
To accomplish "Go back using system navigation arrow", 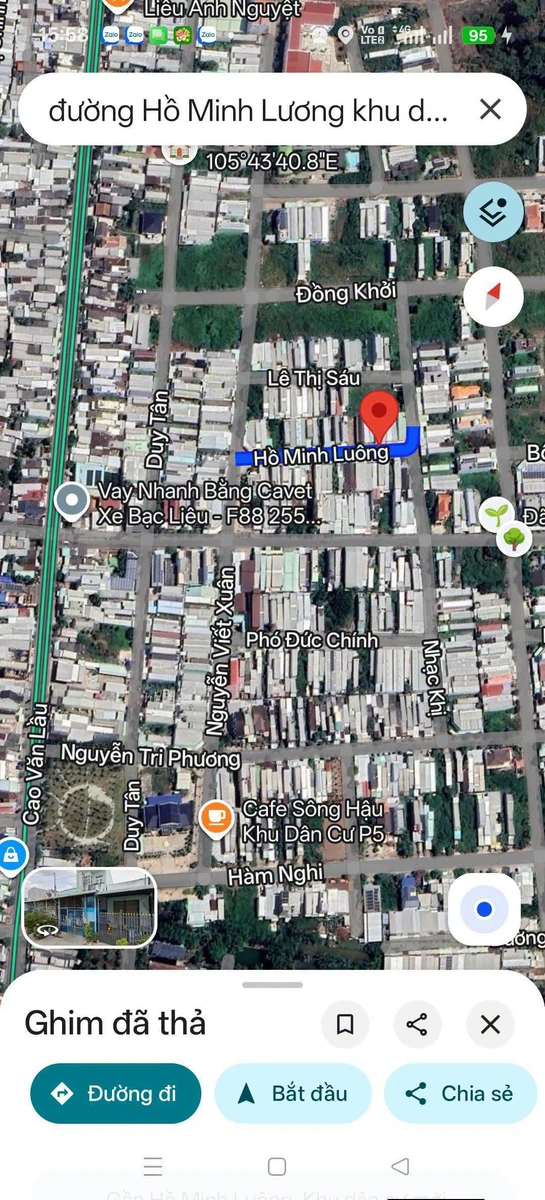I will pyautogui.click(x=400, y=1166).
